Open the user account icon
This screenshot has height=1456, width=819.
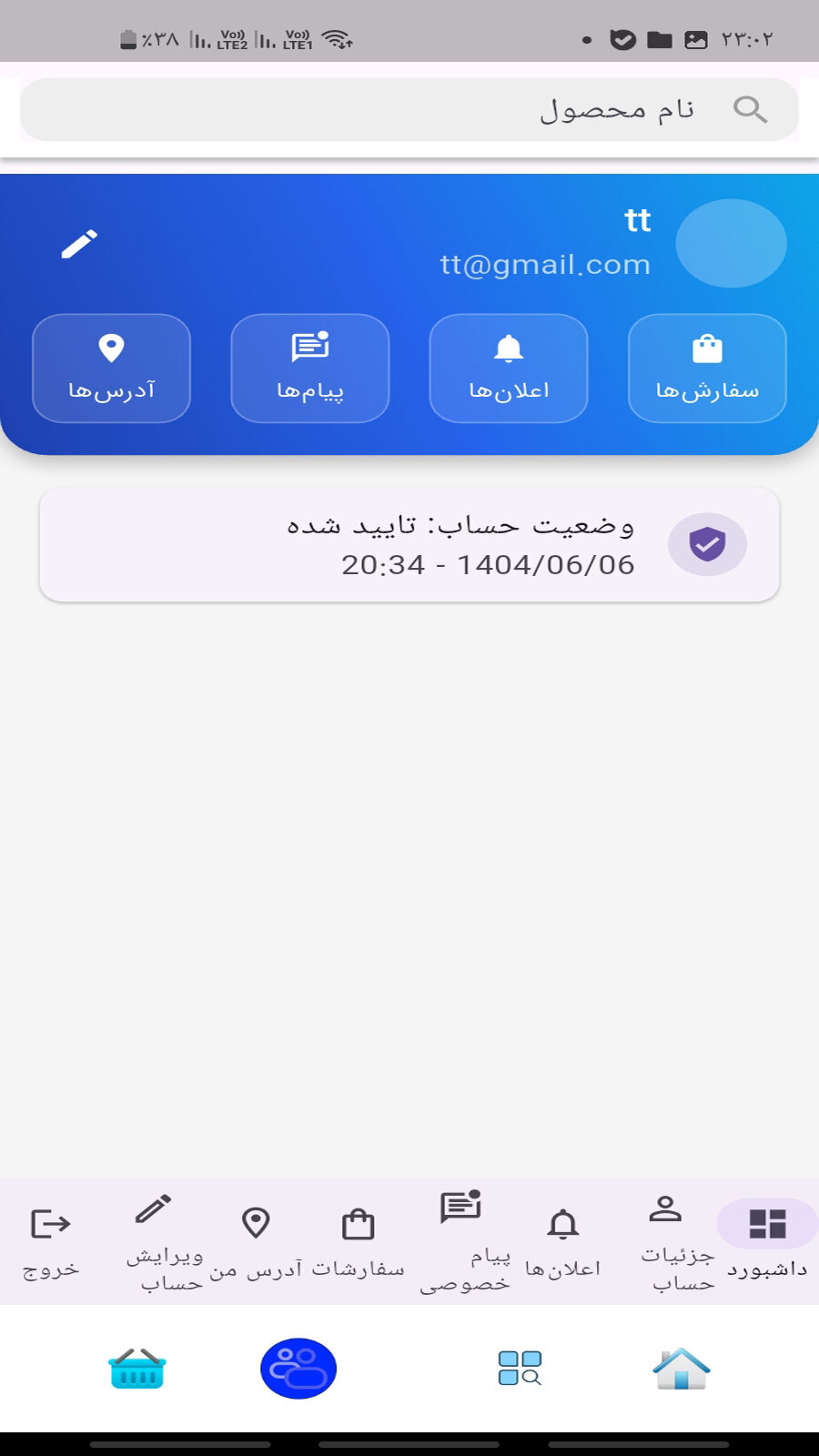coord(298,1369)
